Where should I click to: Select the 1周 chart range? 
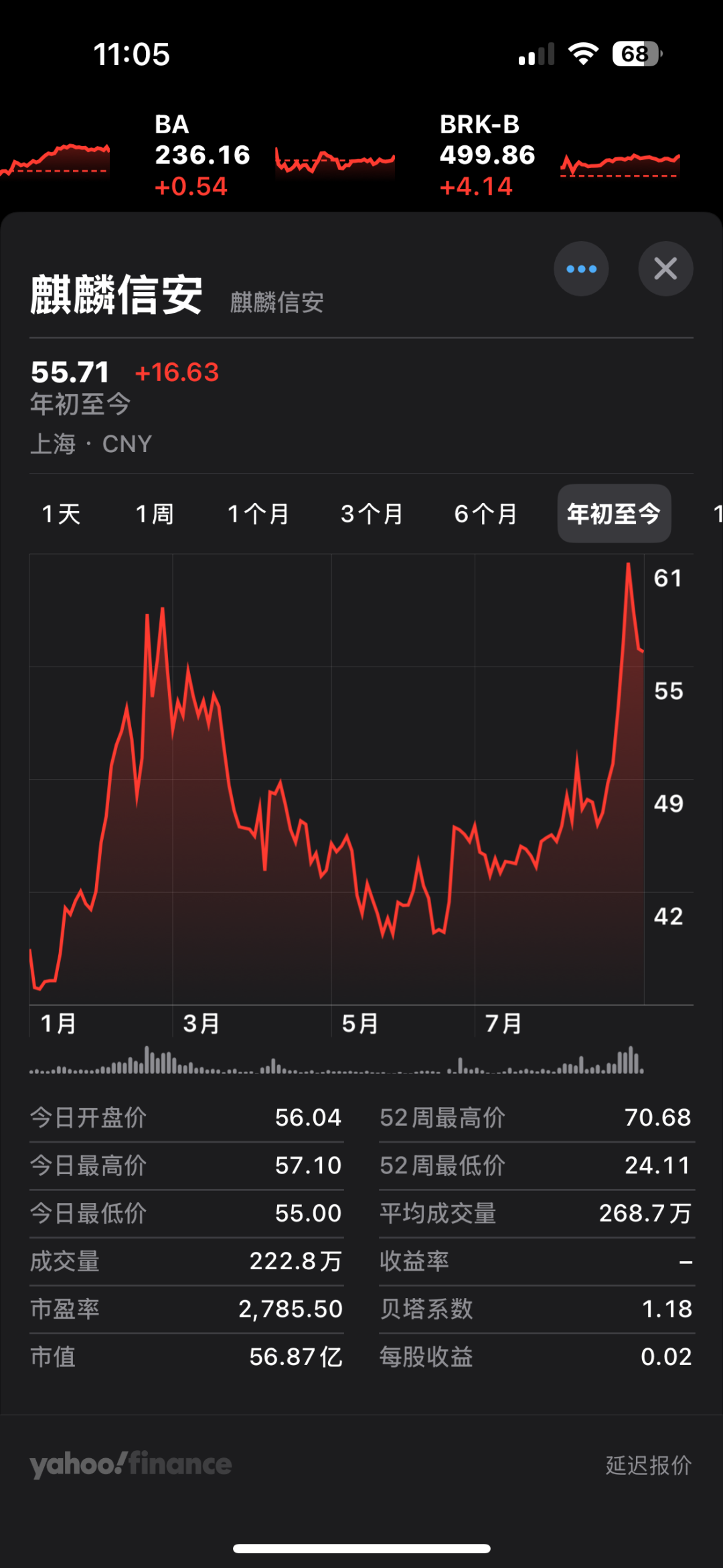point(155,514)
